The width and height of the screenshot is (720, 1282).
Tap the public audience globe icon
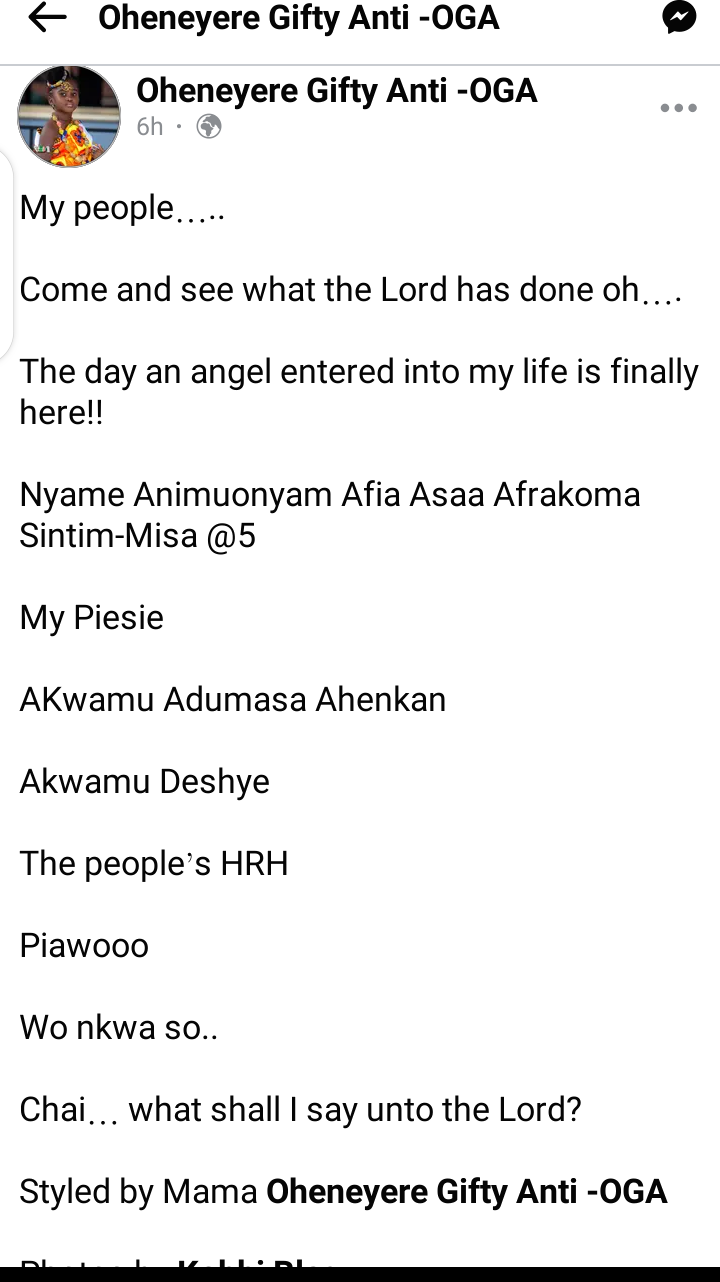208,127
